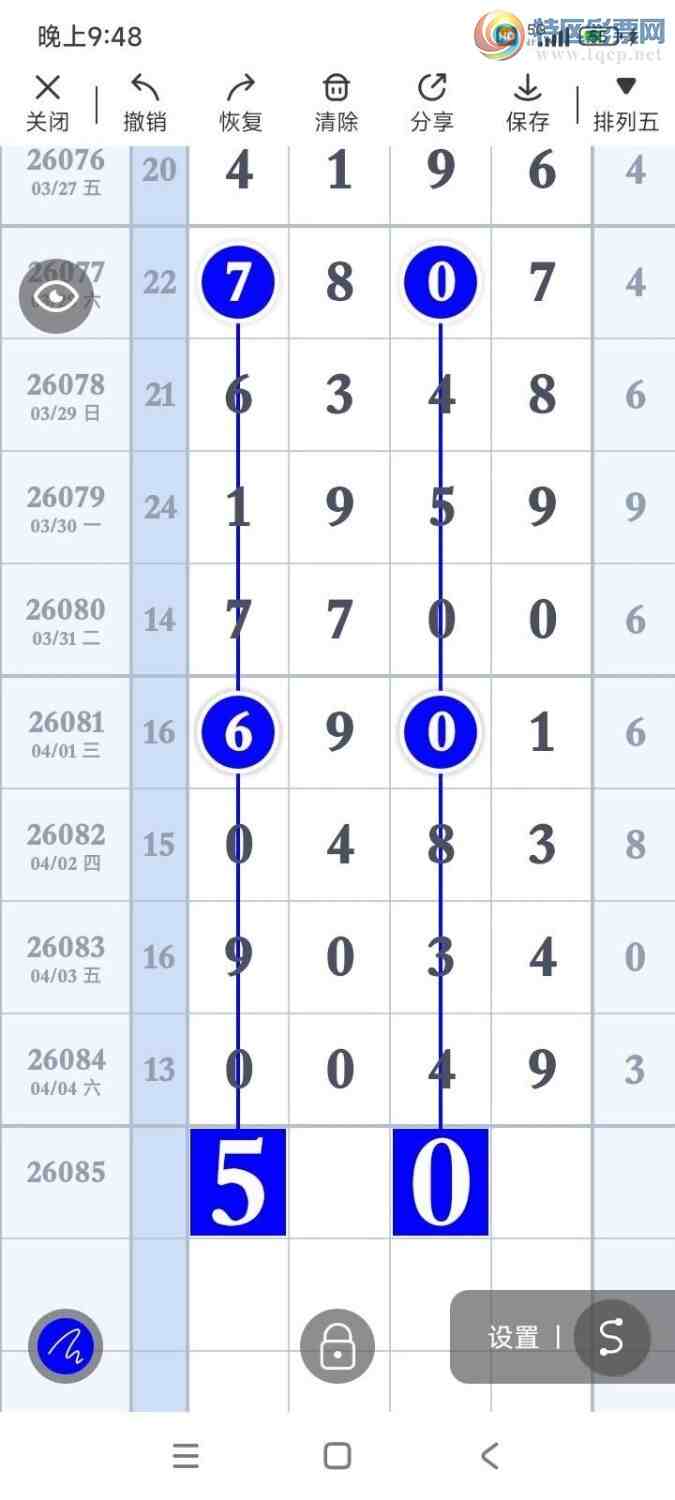Share this chart via 分享
675x1500 pixels.
tap(432, 103)
